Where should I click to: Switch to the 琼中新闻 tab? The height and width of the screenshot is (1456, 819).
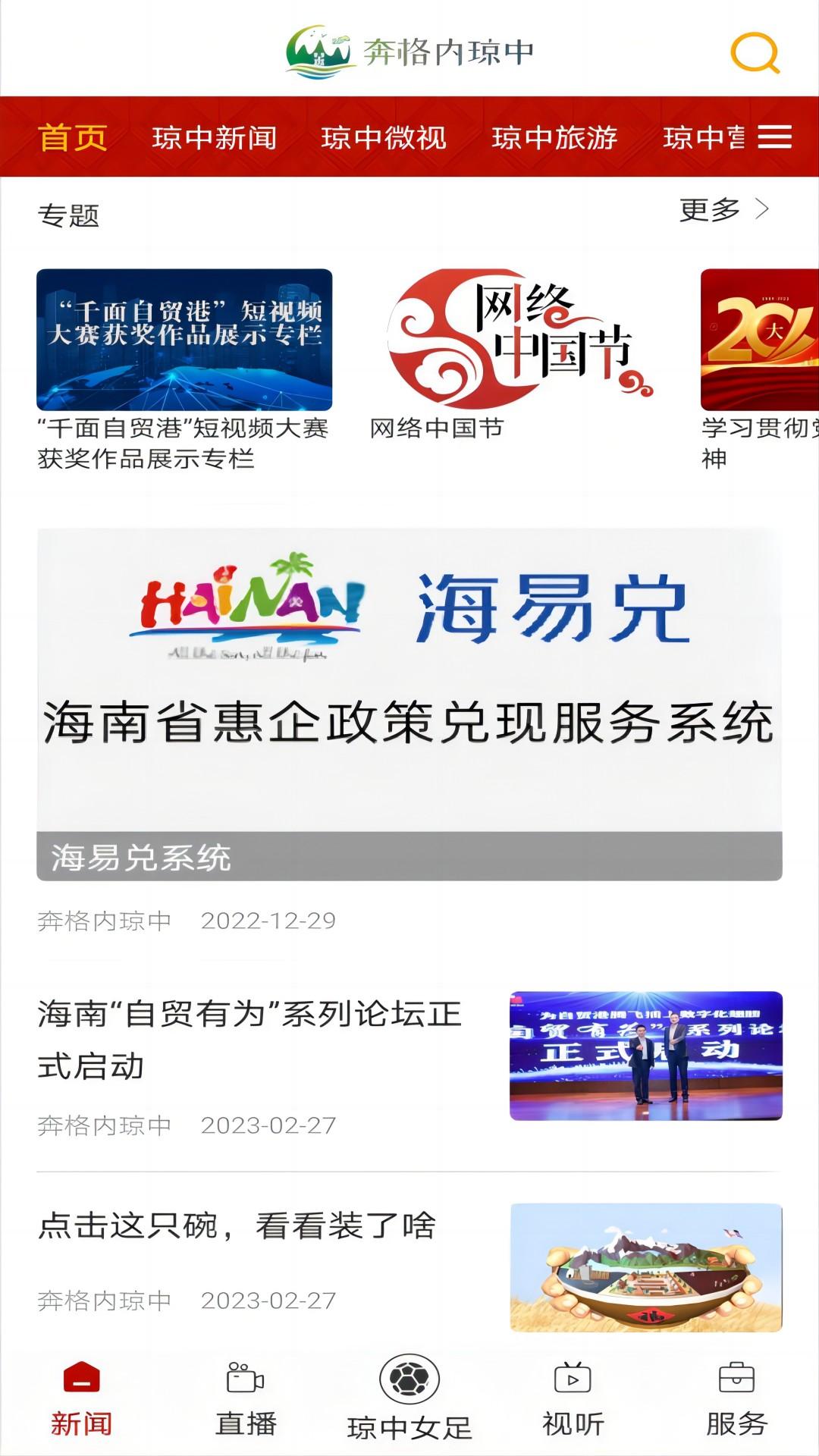[214, 138]
